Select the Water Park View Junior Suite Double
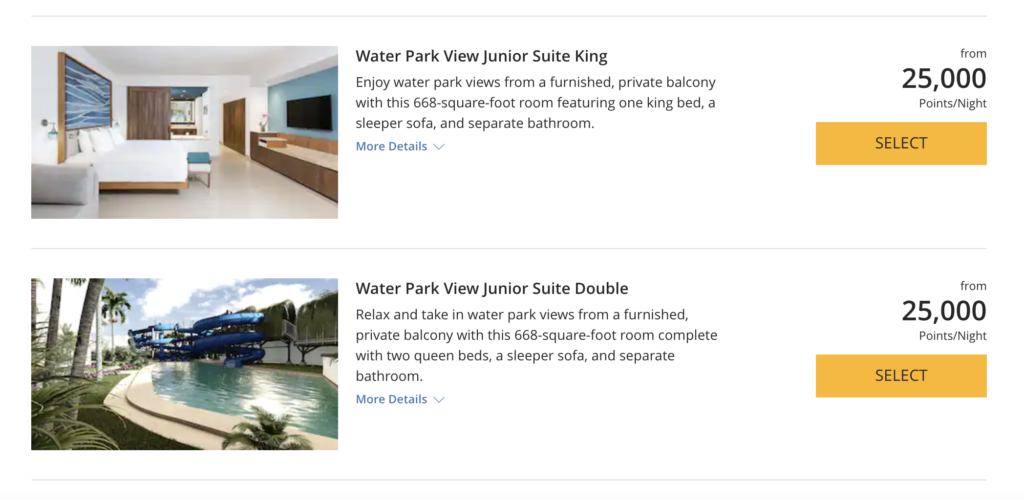The image size is (1024, 500). [900, 376]
